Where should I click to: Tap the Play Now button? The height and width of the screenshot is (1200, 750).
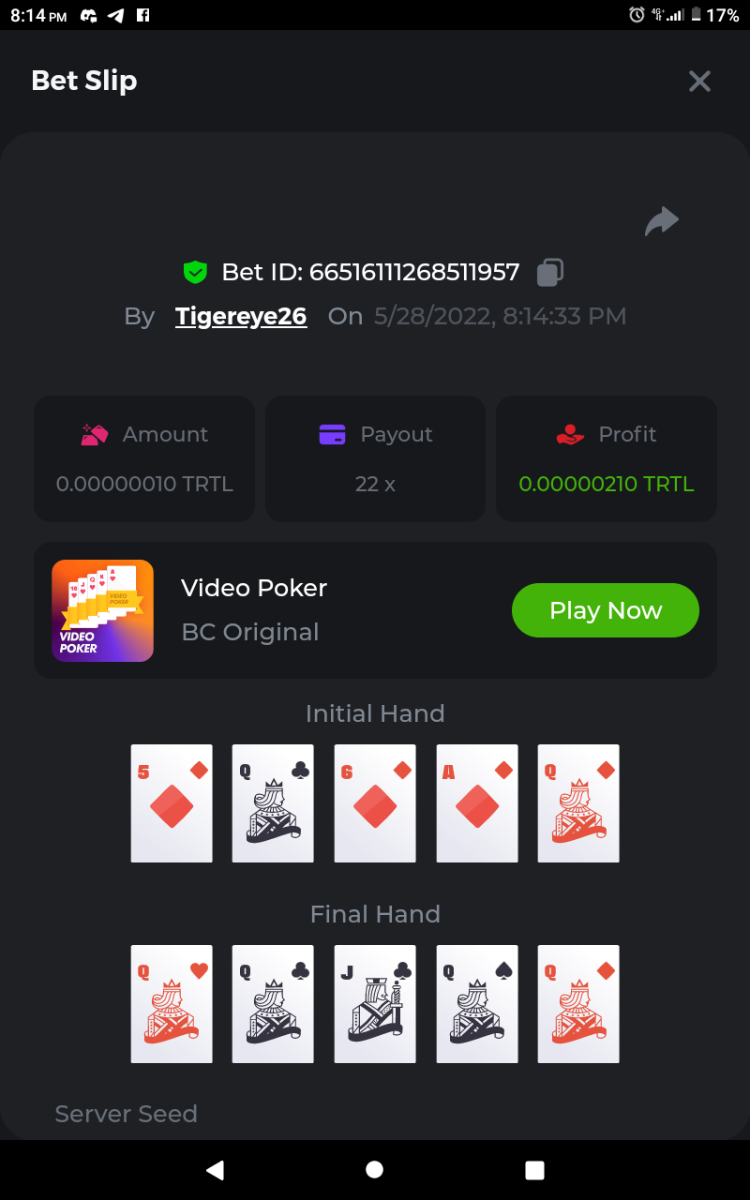click(605, 610)
